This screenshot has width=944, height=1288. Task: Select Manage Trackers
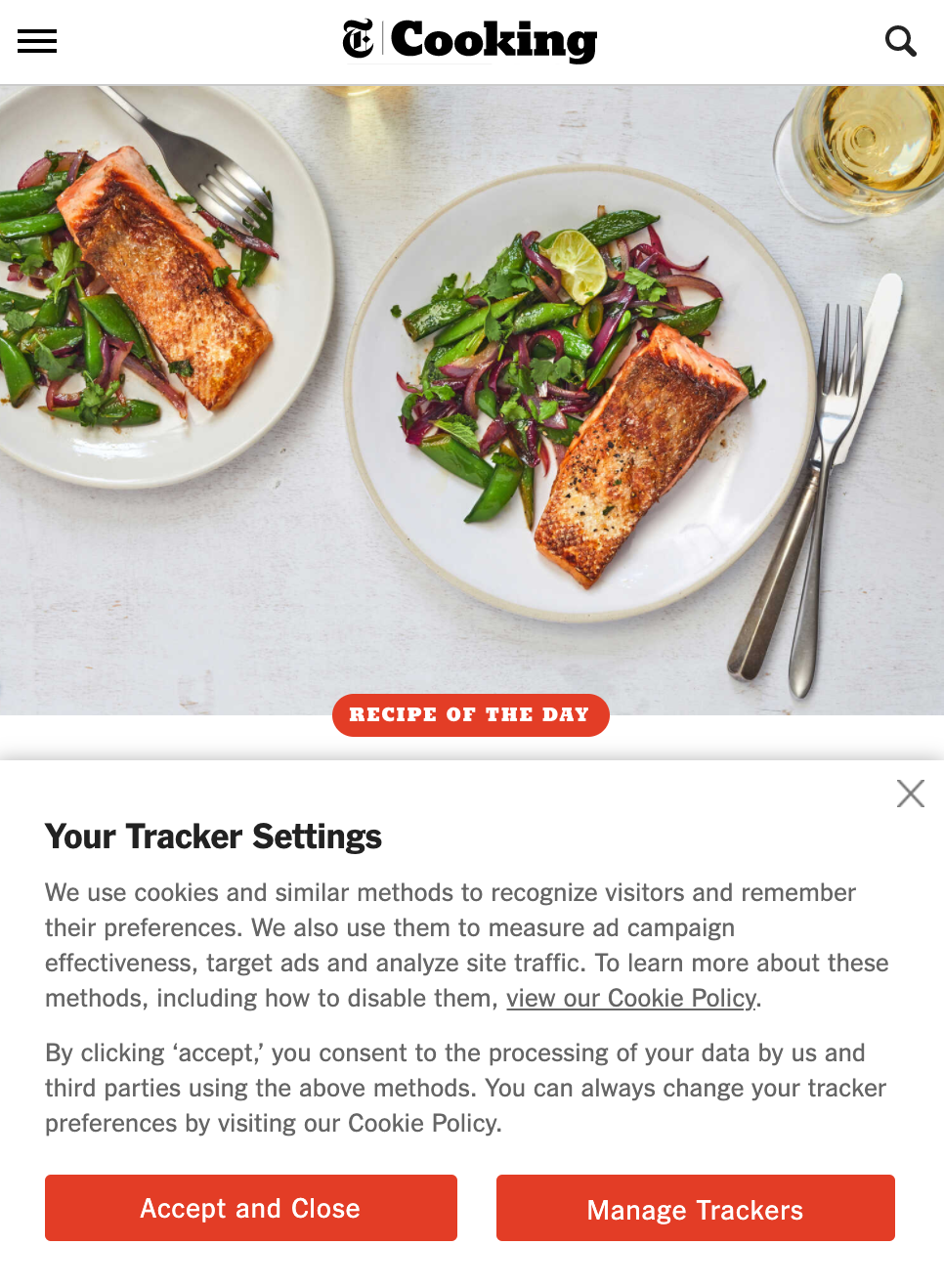pyautogui.click(x=695, y=1209)
